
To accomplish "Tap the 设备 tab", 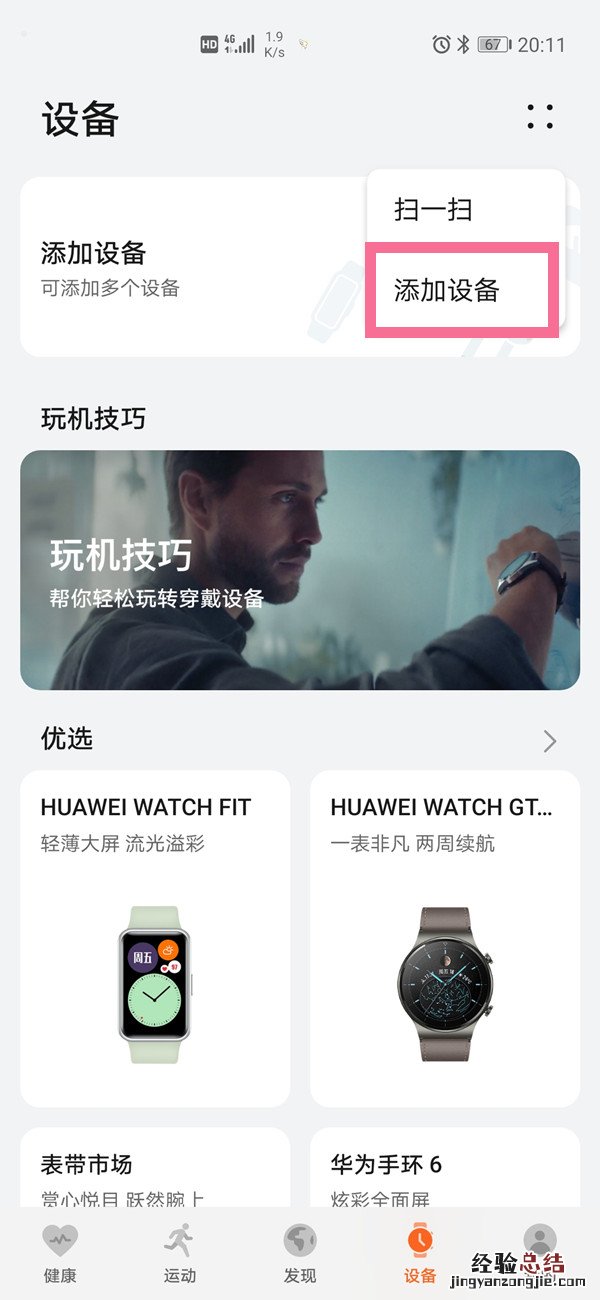I will pos(420,1253).
